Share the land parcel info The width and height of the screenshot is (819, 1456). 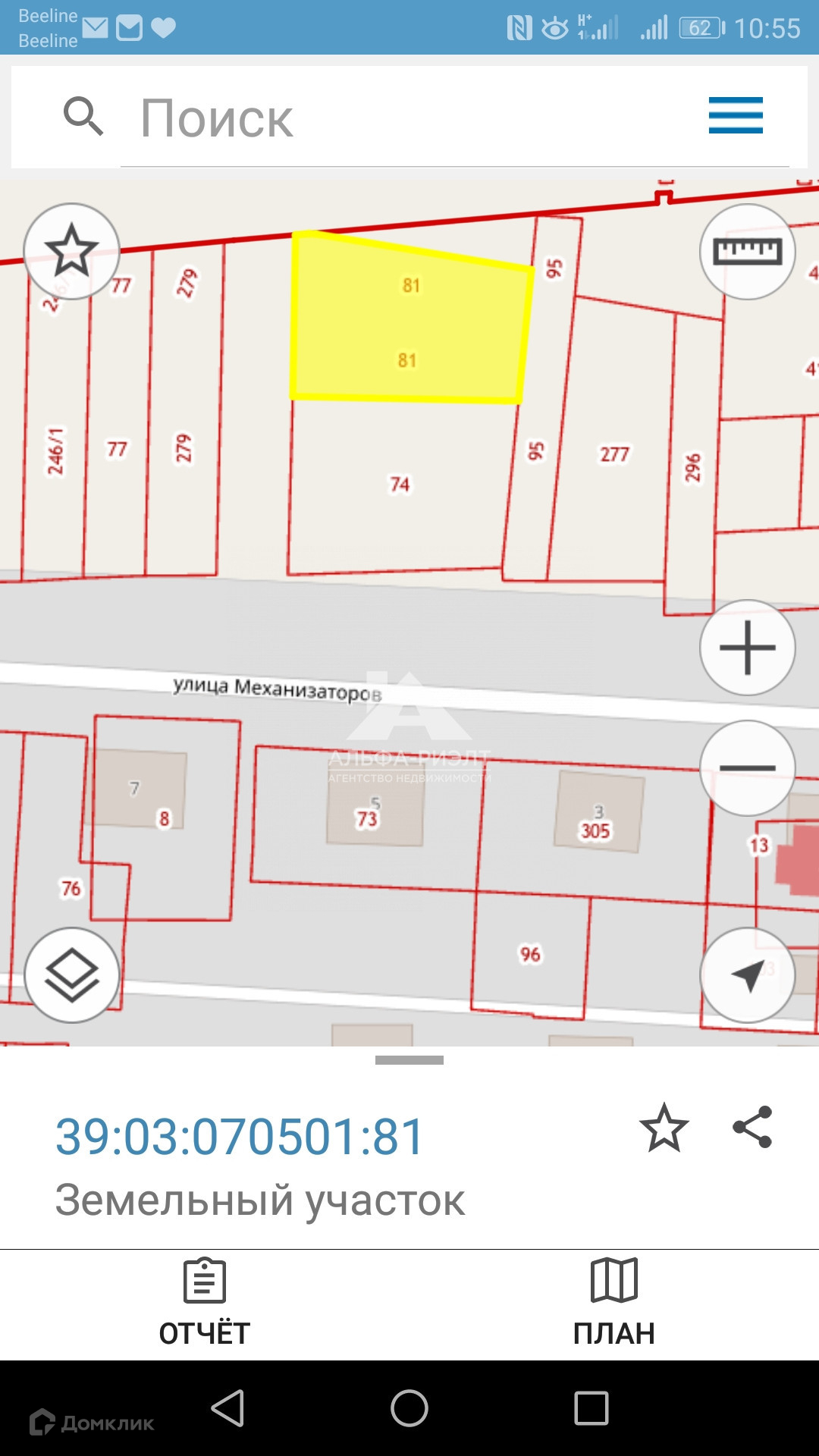tap(752, 1127)
